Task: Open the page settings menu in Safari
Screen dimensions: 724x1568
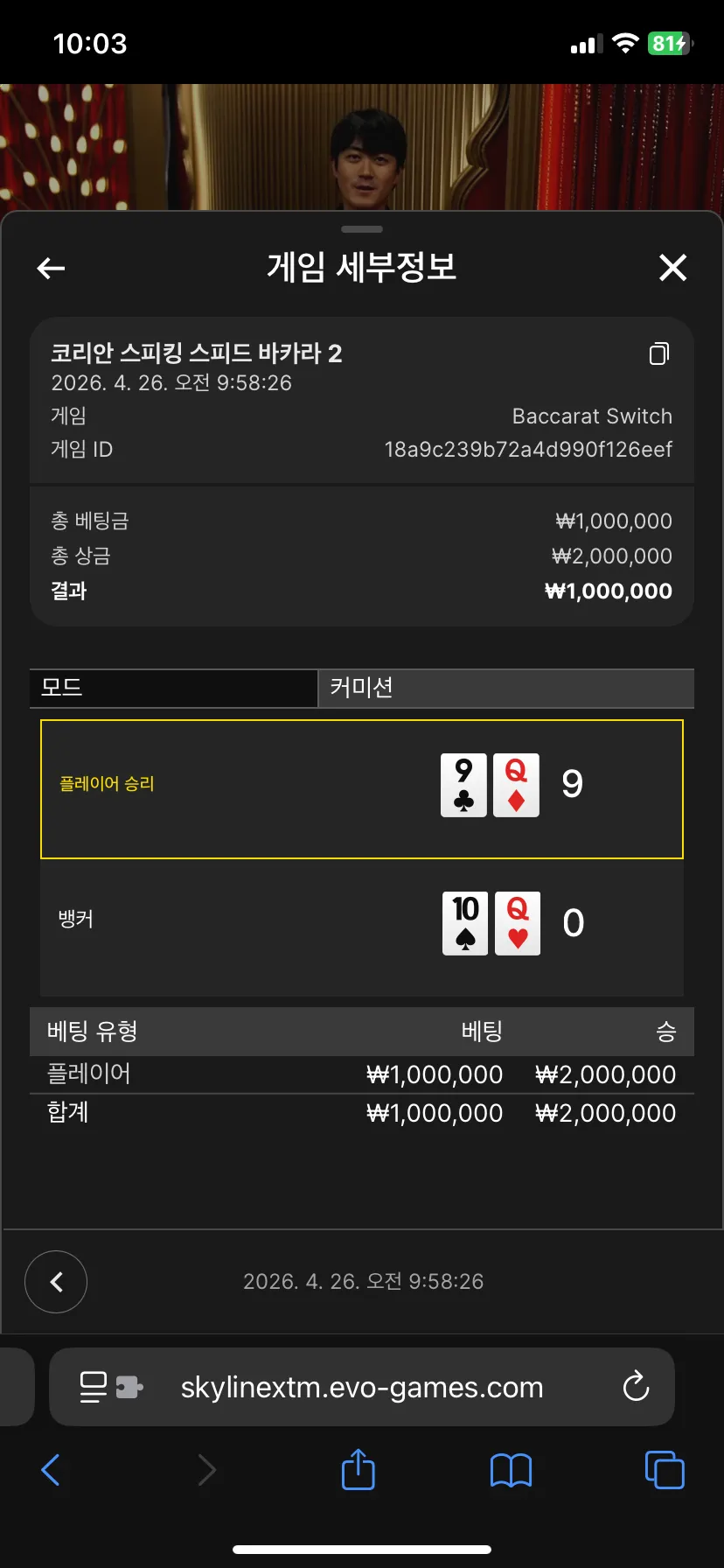Action: click(x=110, y=1387)
